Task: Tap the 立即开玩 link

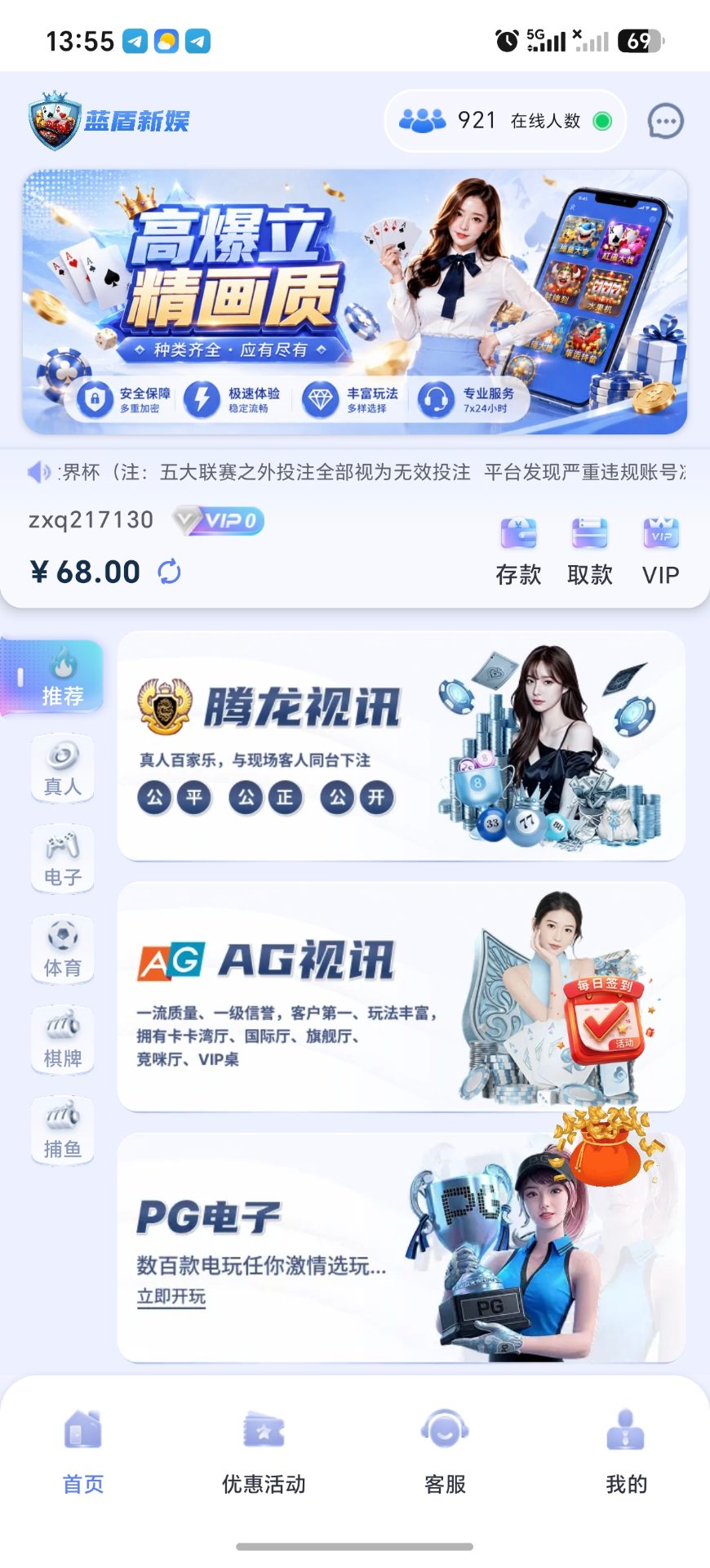Action: point(171,1297)
